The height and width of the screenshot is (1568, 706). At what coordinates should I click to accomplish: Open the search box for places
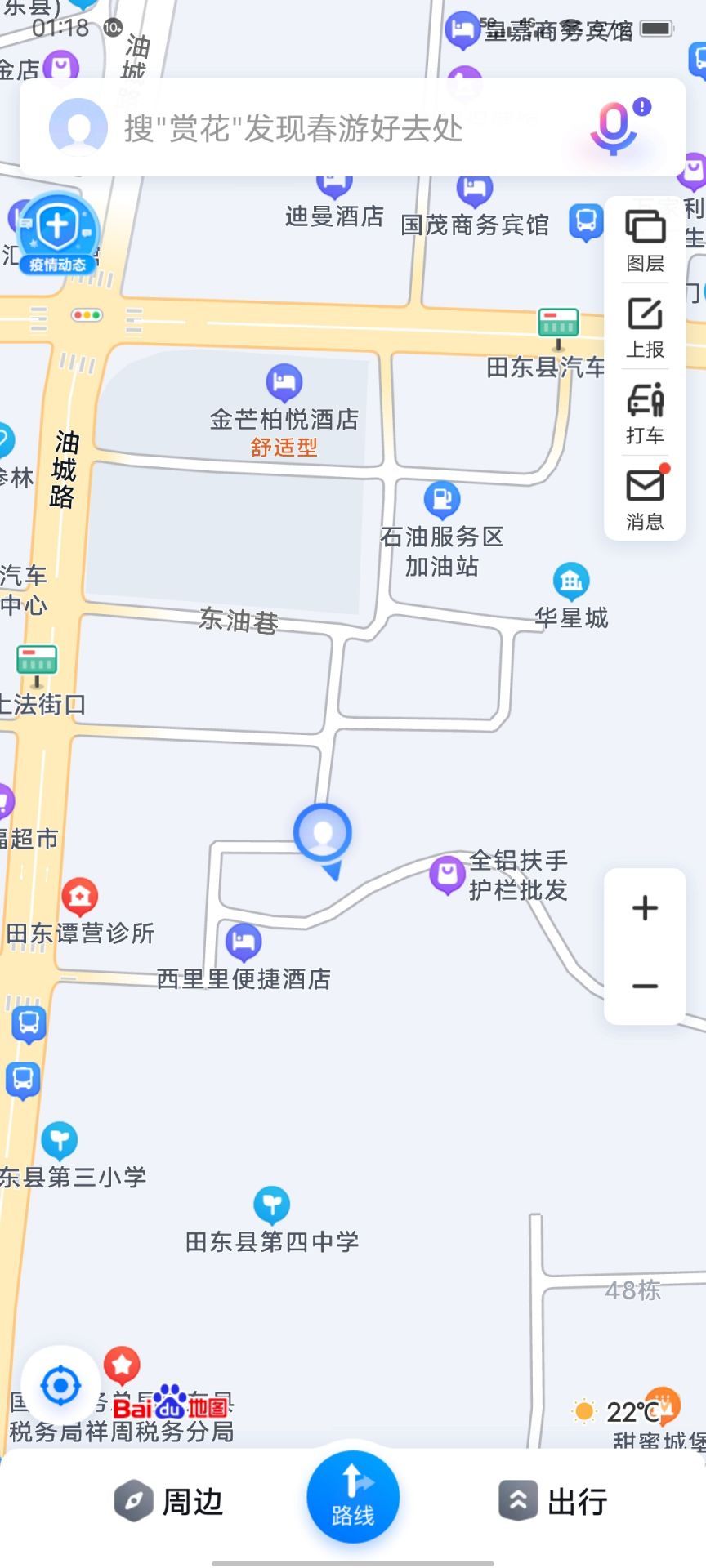point(327,128)
